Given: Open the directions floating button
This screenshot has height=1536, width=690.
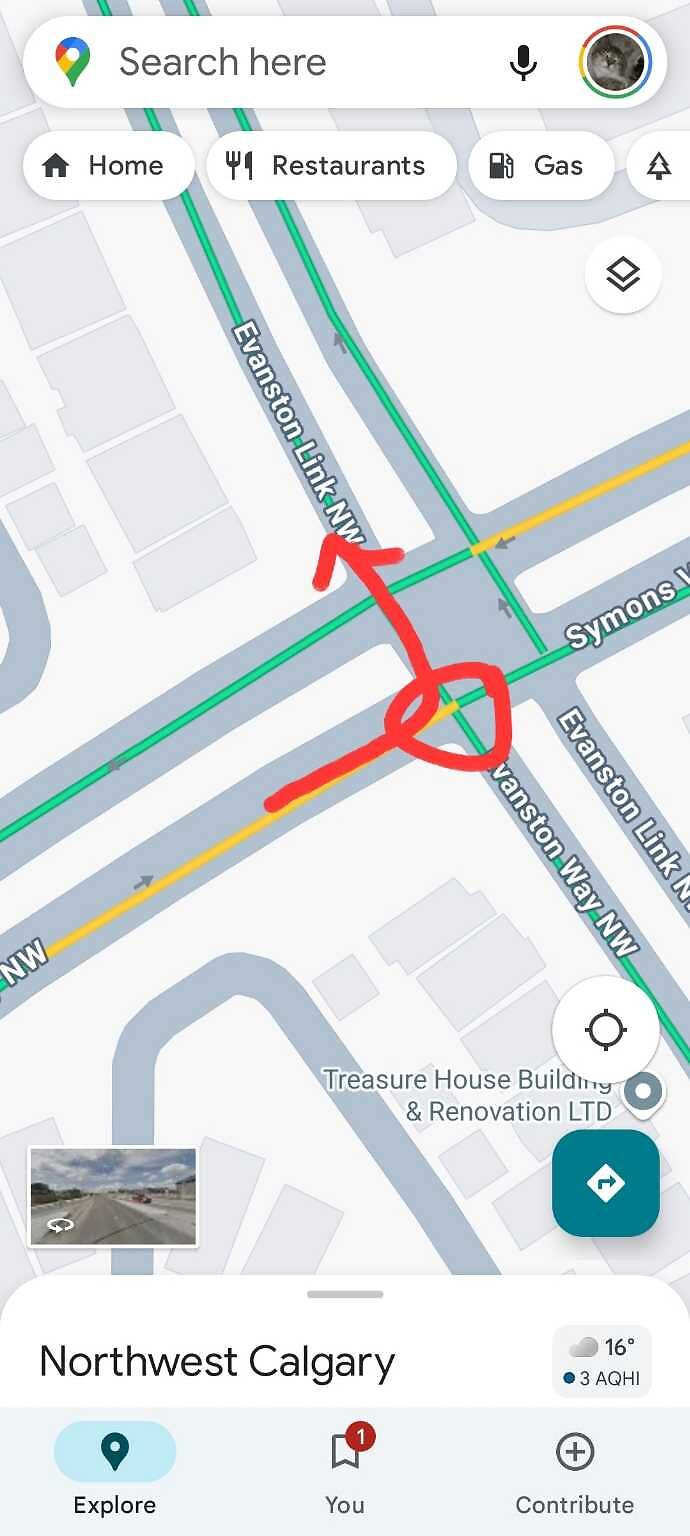Looking at the screenshot, I should tap(606, 1184).
